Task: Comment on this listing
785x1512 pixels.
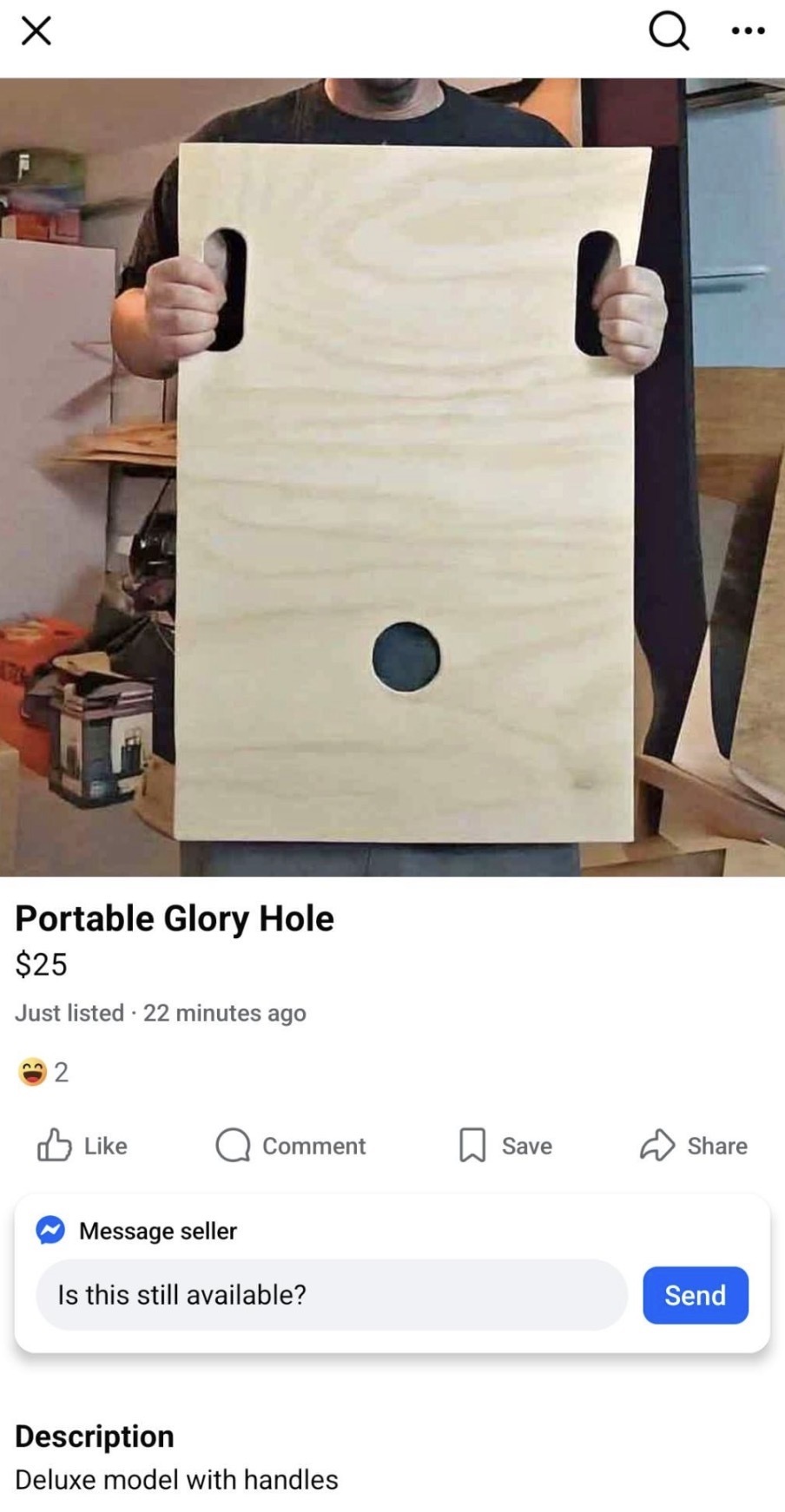Action: pyautogui.click(x=291, y=1146)
